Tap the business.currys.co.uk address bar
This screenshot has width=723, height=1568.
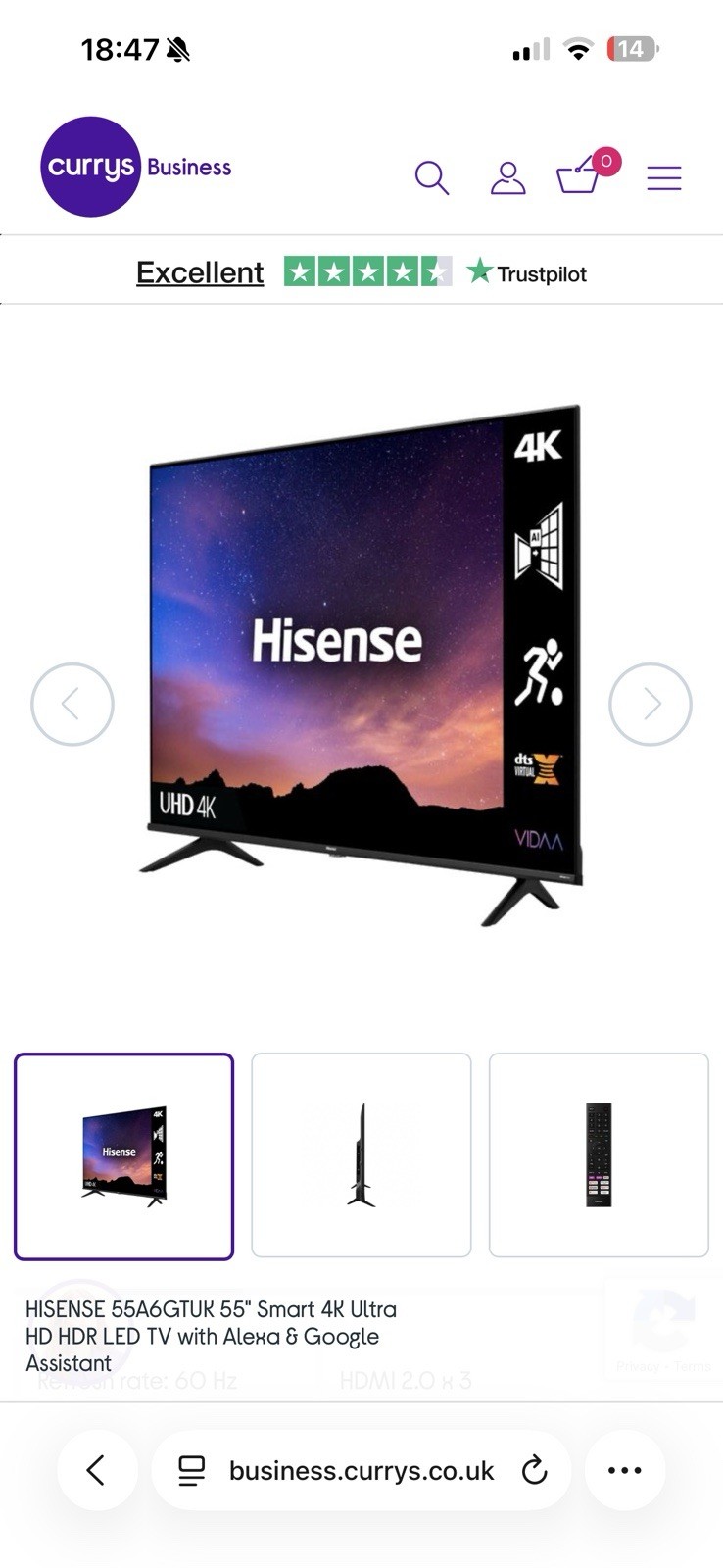361,1470
